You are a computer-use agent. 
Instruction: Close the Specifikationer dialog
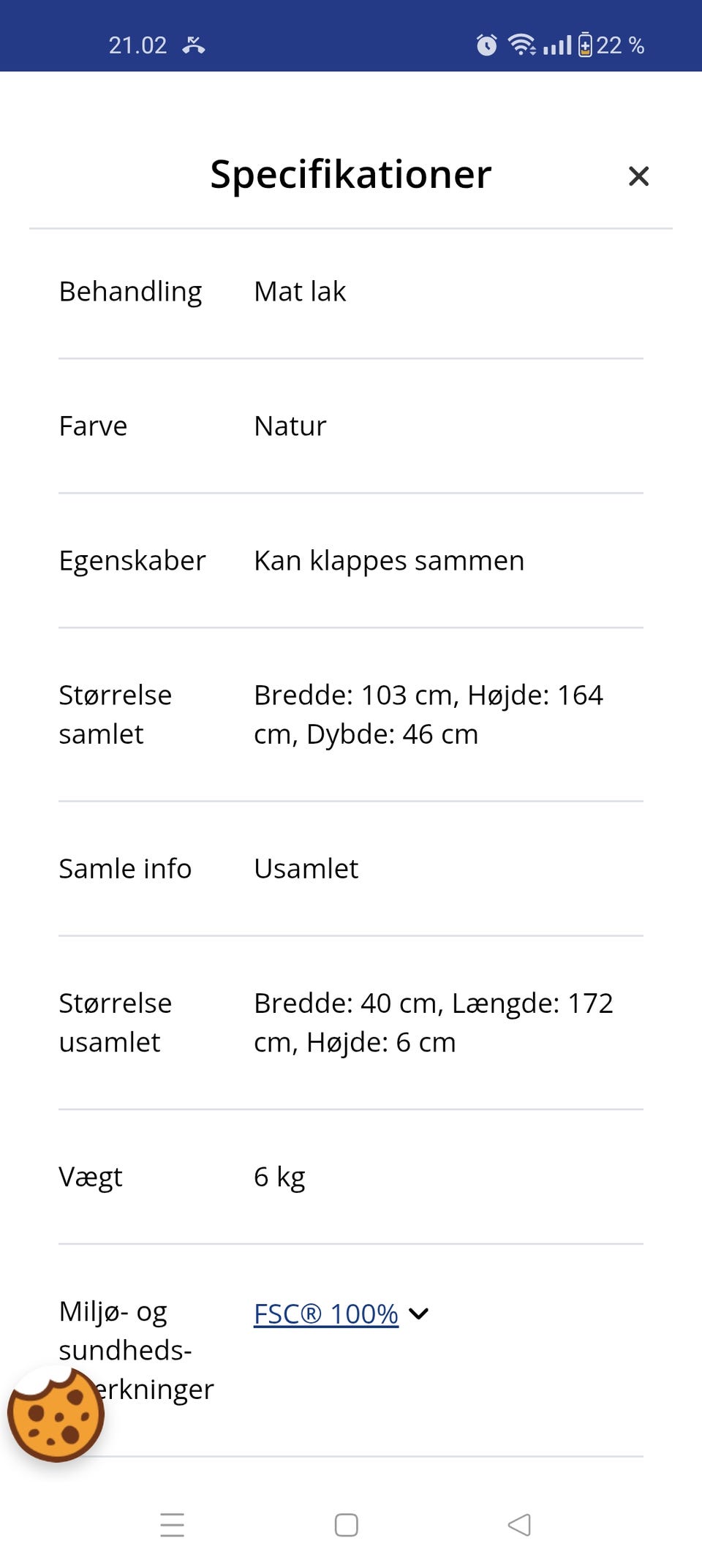tap(637, 176)
